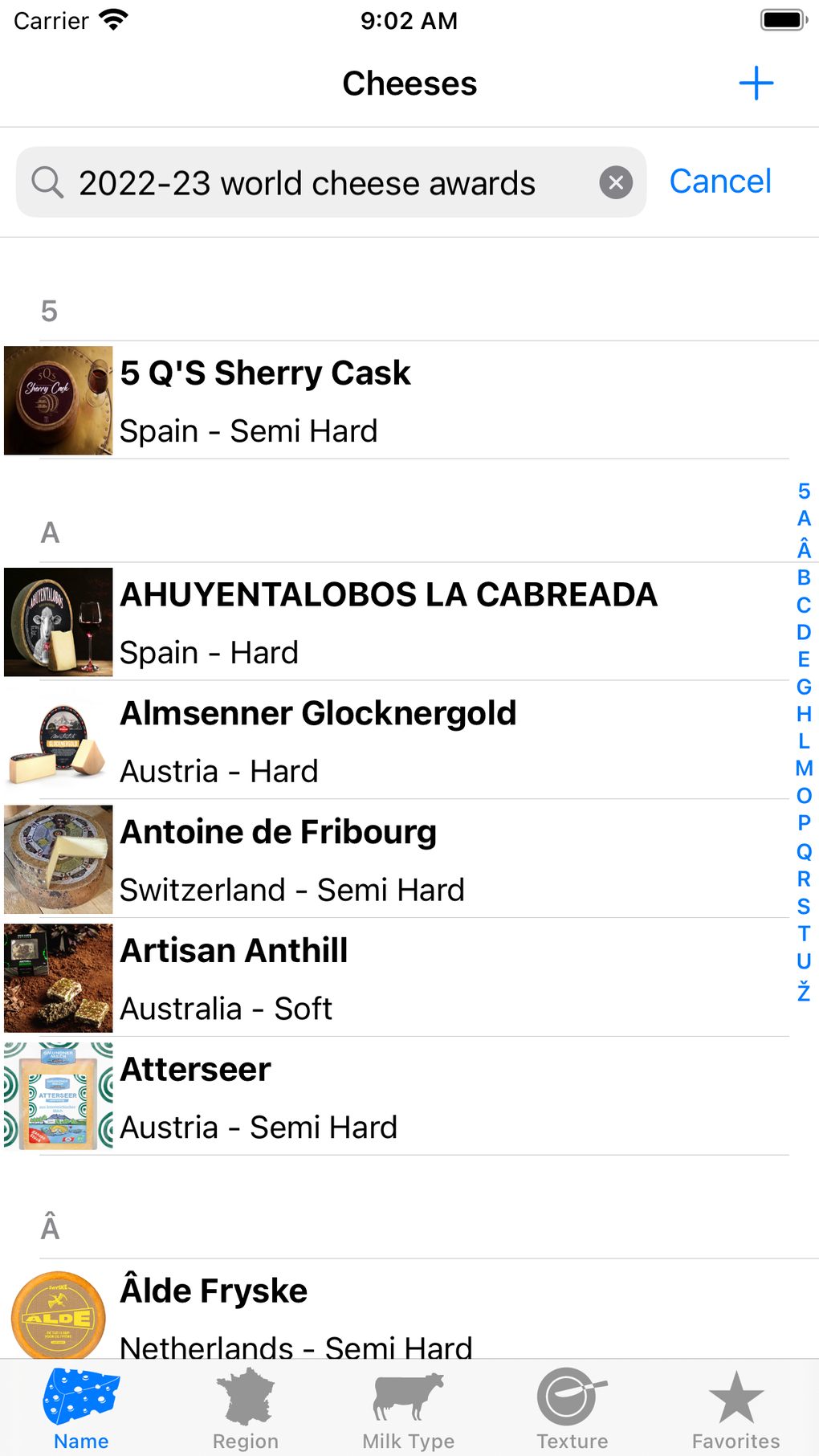This screenshot has width=819, height=1456.
Task: Open the 5 Q'S Sherry Cask entry
Action: pyautogui.click(x=321, y=401)
